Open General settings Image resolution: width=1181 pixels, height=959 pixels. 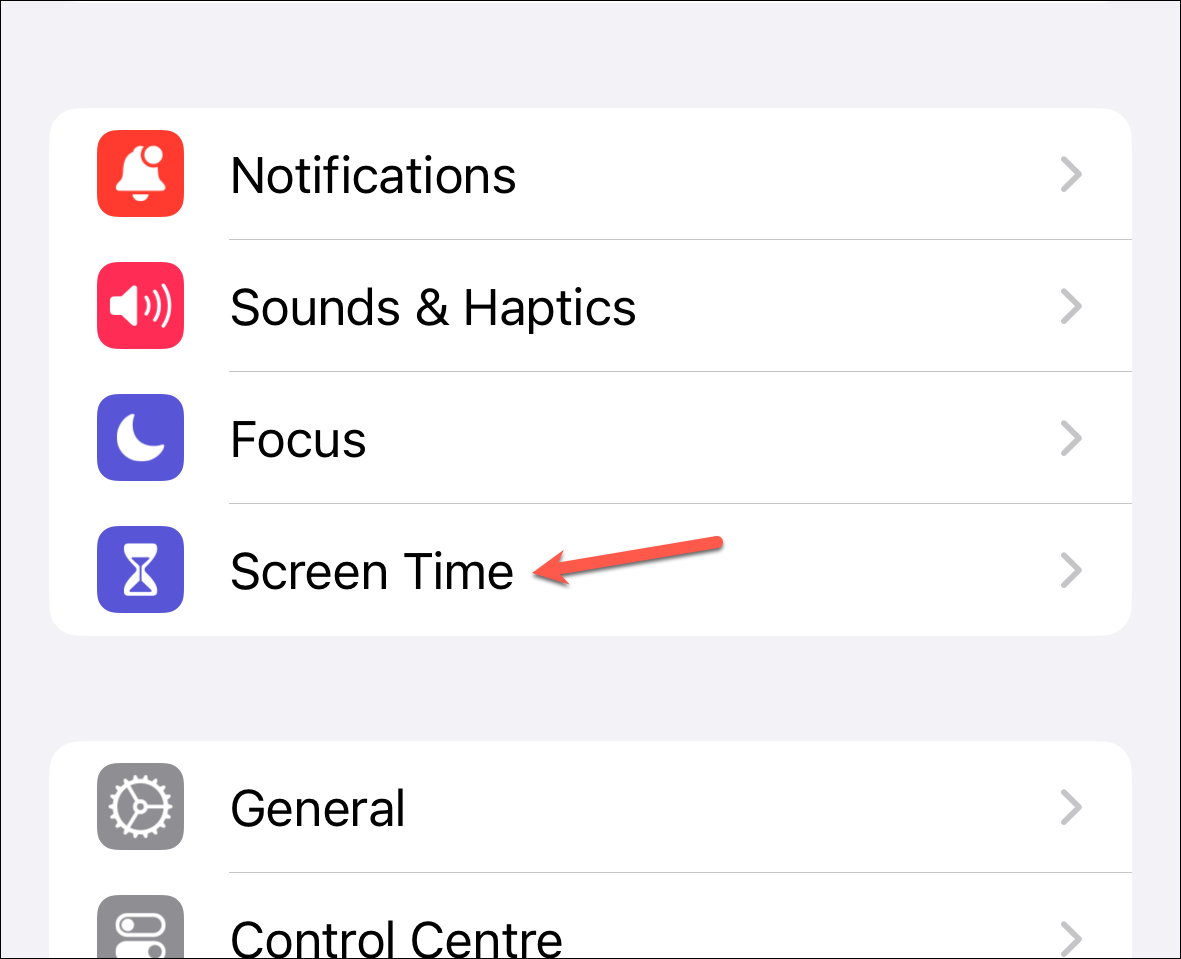(x=590, y=807)
